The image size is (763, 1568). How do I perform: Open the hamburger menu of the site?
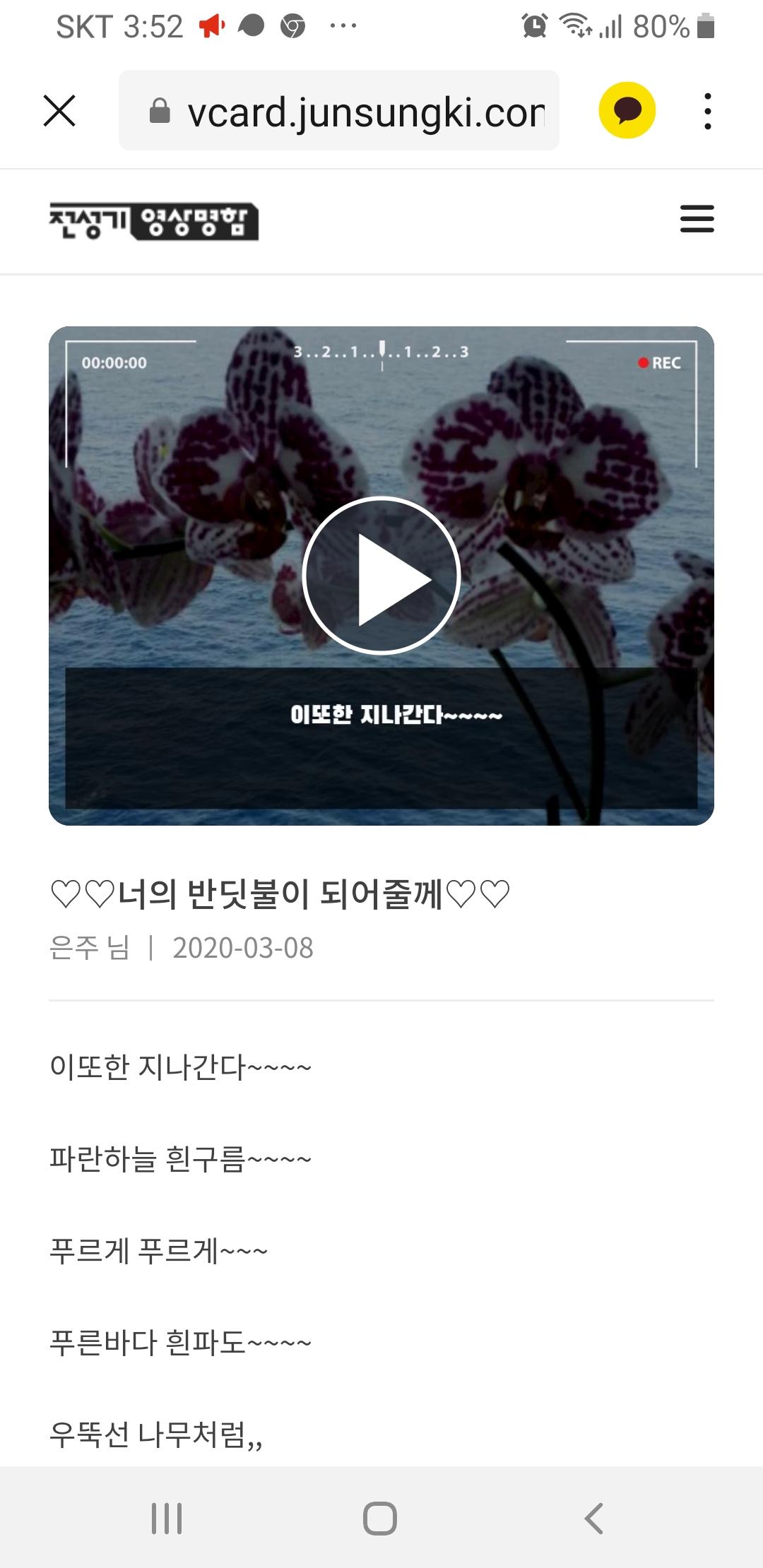tap(697, 219)
